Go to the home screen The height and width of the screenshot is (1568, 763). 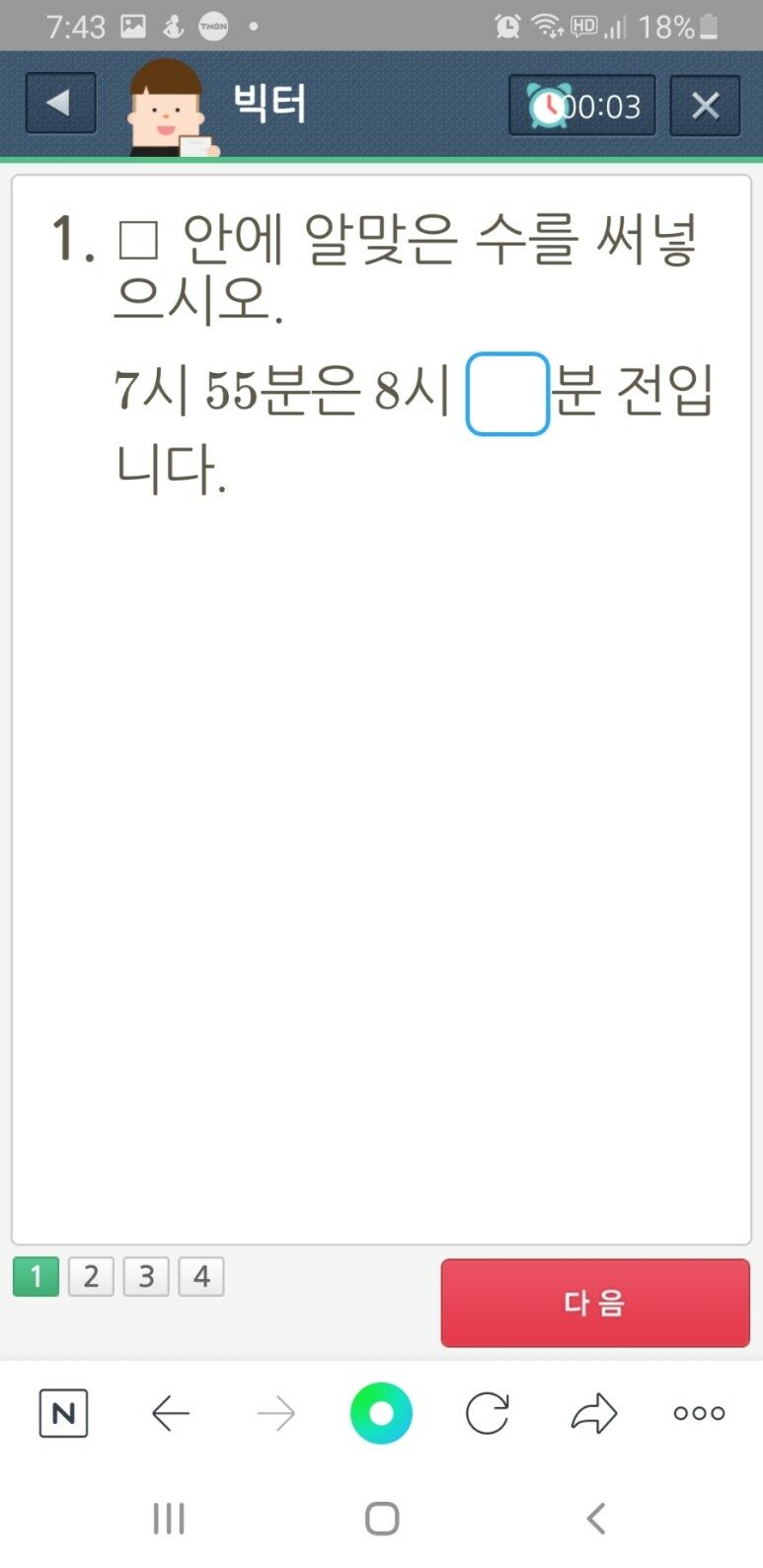(382, 1518)
